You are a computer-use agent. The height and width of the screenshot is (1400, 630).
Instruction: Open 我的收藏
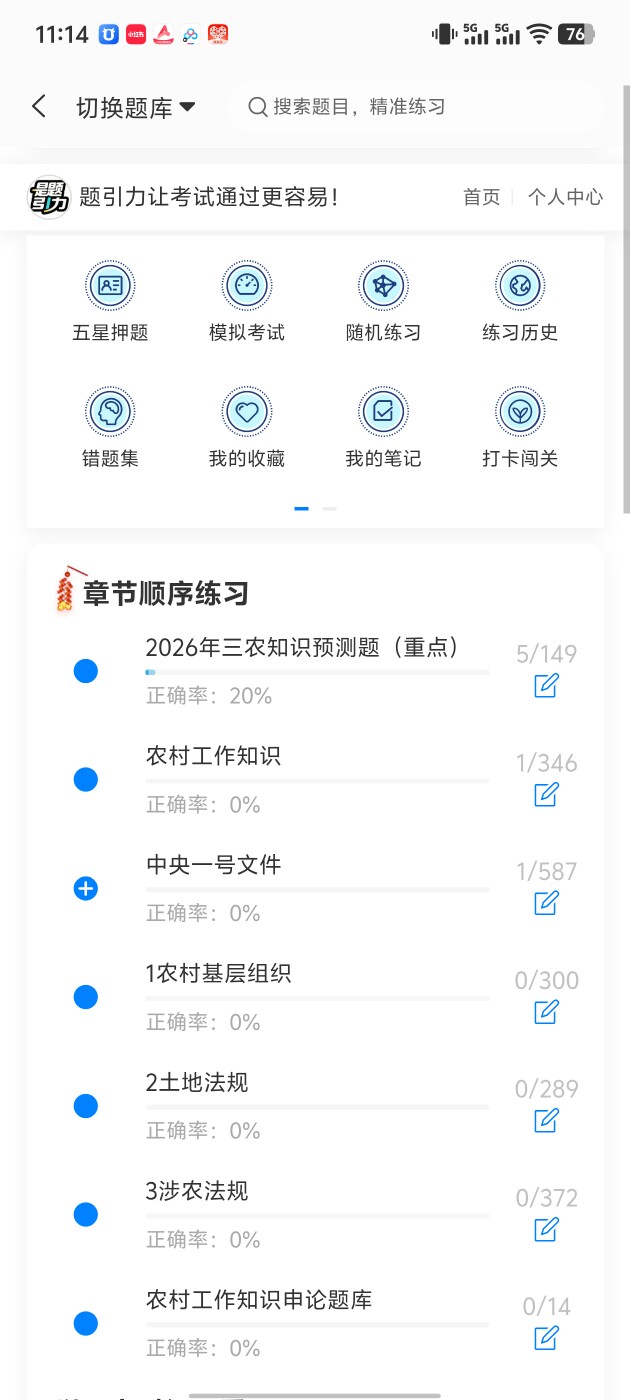click(247, 427)
